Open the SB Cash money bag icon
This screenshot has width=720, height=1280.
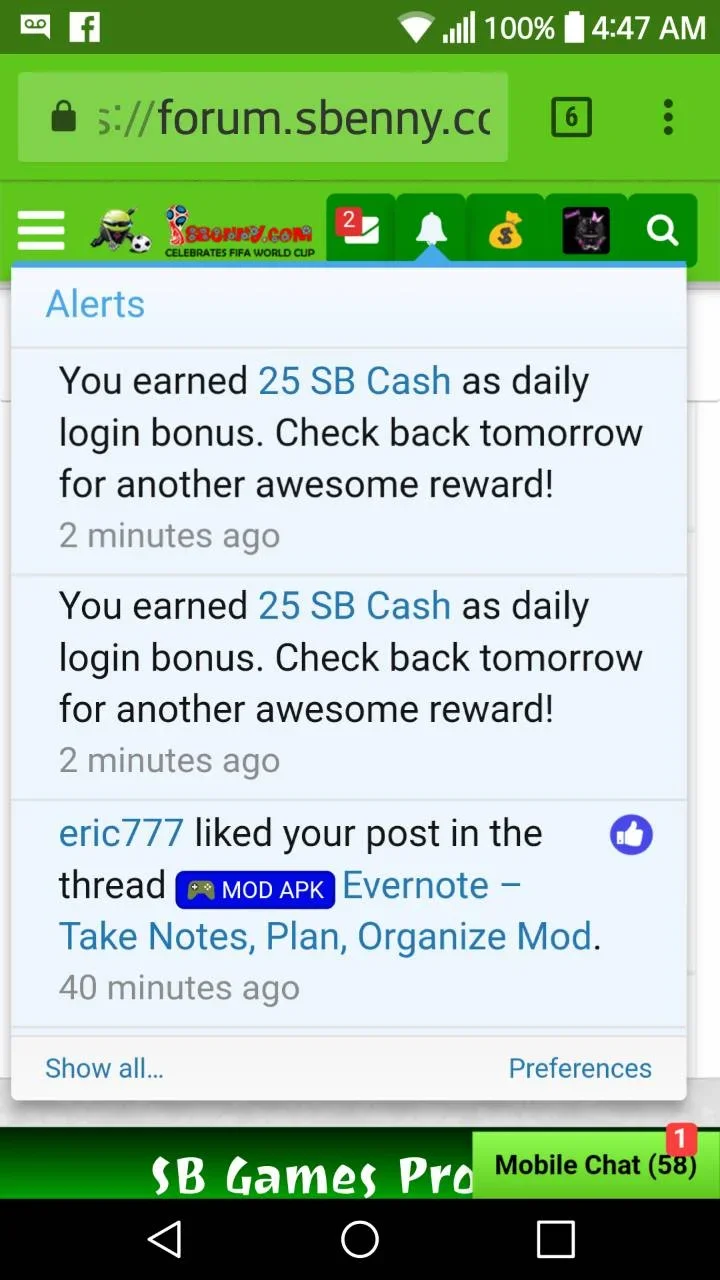pyautogui.click(x=505, y=231)
